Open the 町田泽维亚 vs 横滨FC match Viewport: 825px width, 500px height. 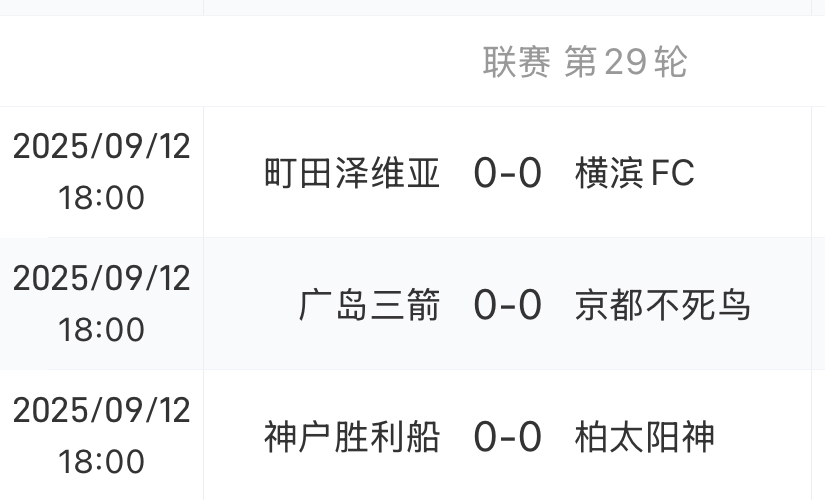point(507,174)
